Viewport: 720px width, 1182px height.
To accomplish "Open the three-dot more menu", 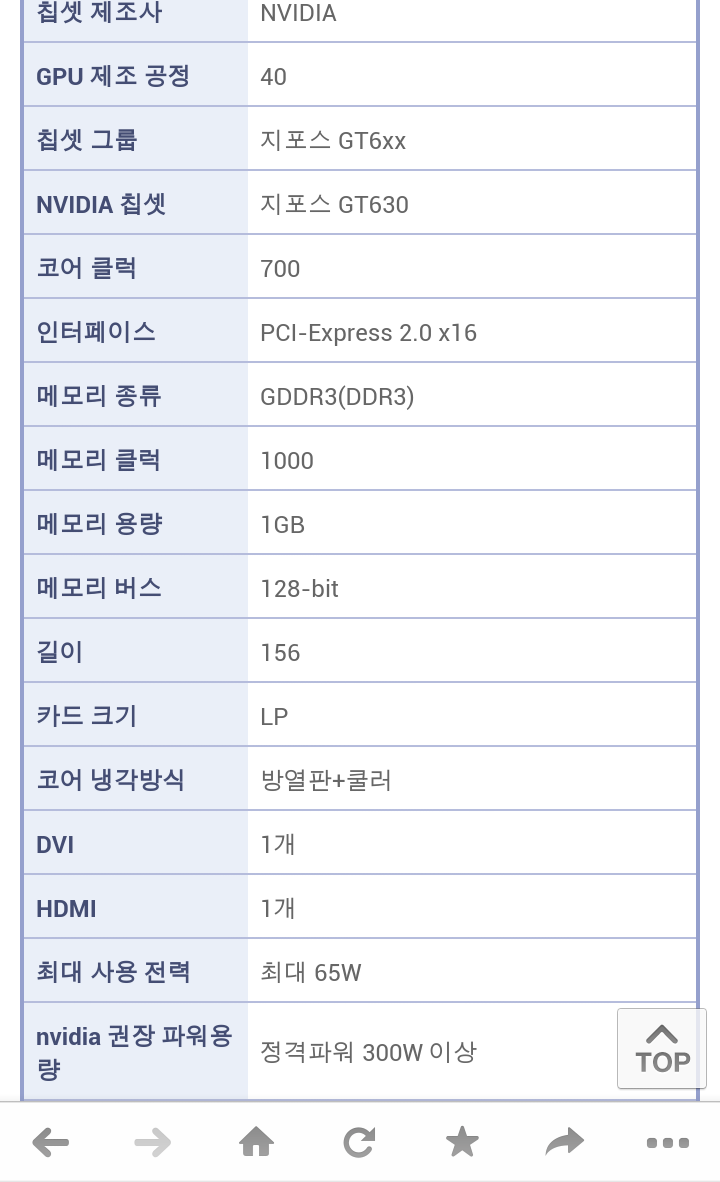I will pyautogui.click(x=668, y=1143).
